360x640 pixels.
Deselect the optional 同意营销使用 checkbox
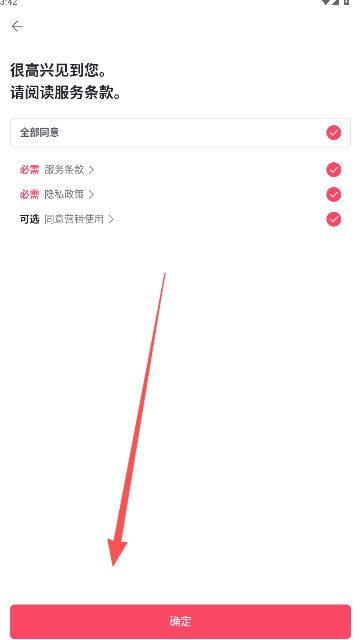pyautogui.click(x=333, y=220)
